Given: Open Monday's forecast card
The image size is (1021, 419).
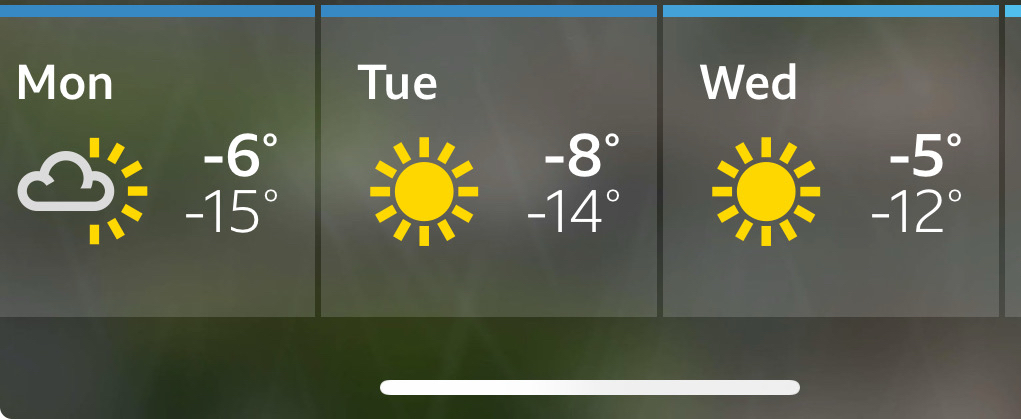Looking at the screenshot, I should coord(156,165).
